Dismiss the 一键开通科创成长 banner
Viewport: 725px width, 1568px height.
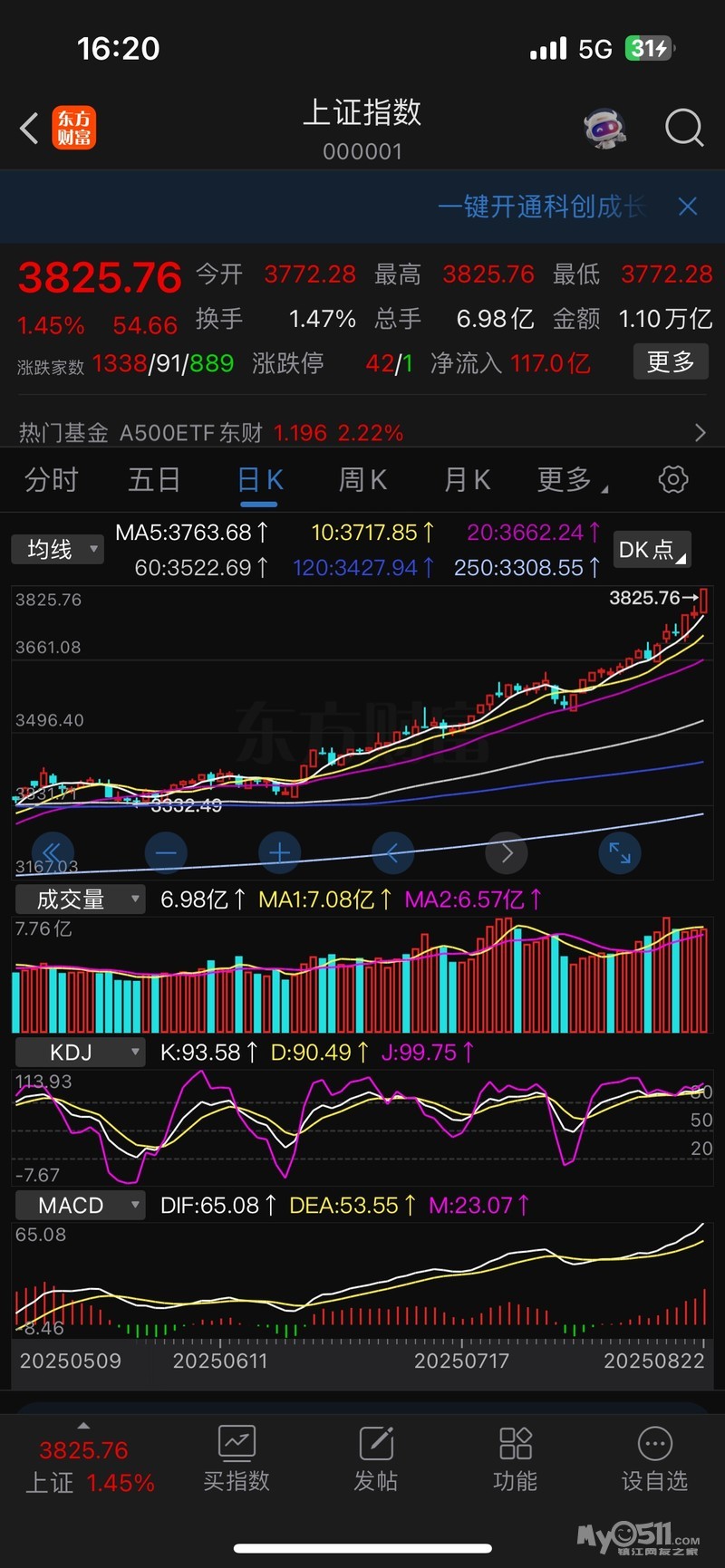688,207
